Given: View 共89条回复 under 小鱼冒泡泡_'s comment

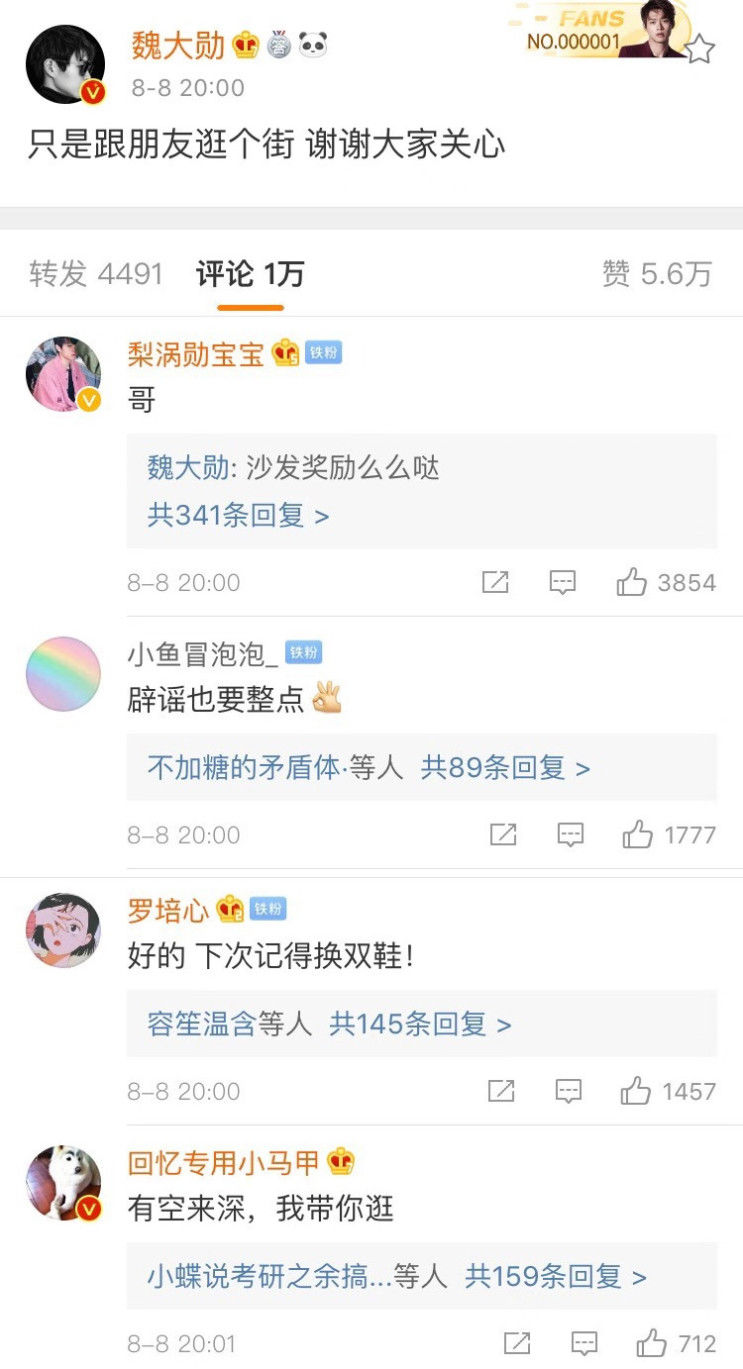Looking at the screenshot, I should [505, 768].
